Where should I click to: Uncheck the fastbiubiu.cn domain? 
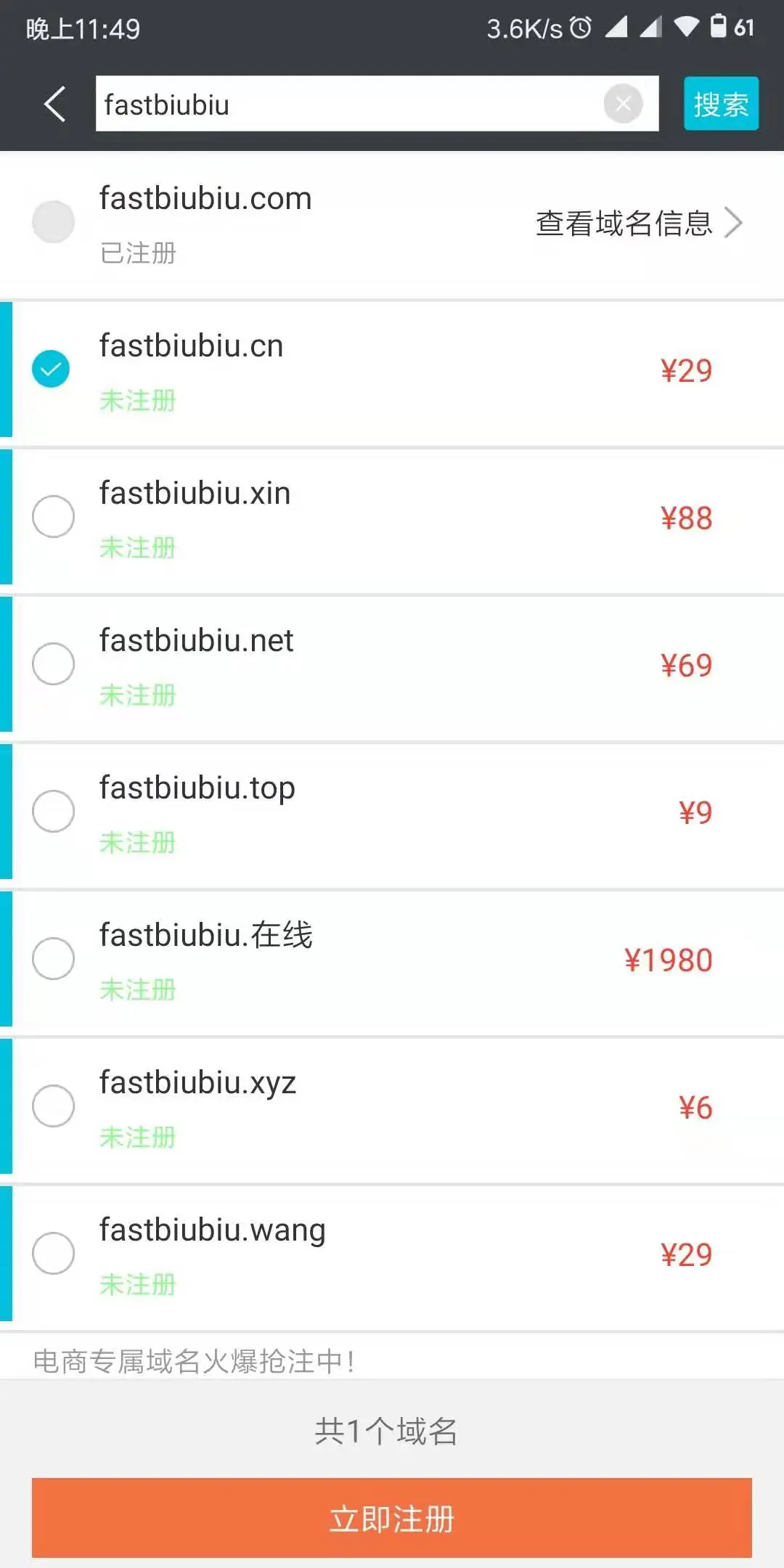tap(52, 369)
